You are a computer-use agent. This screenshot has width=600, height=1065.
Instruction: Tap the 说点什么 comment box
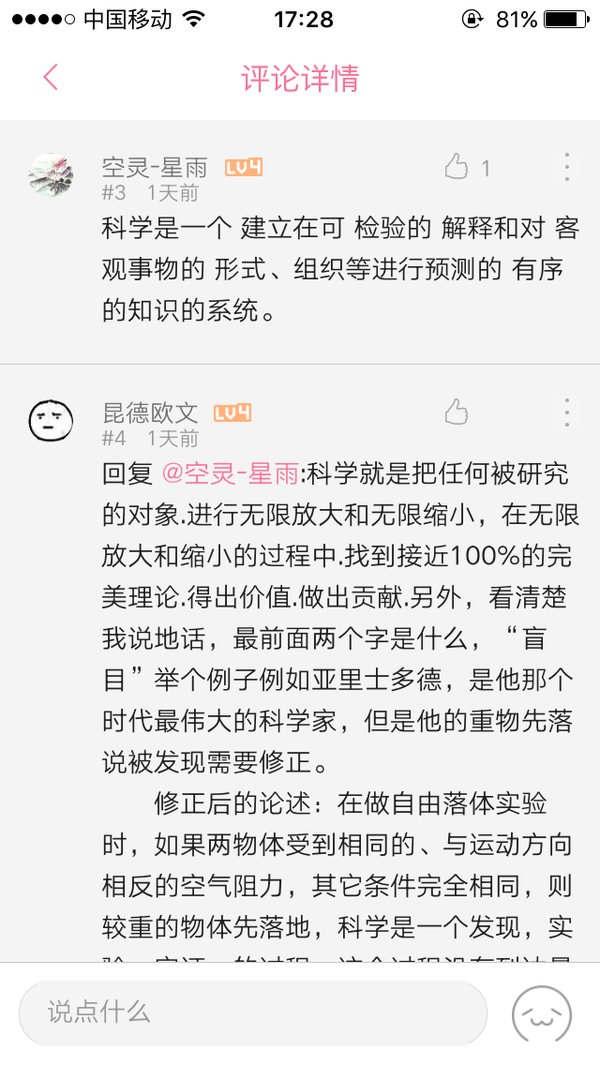pos(253,1013)
